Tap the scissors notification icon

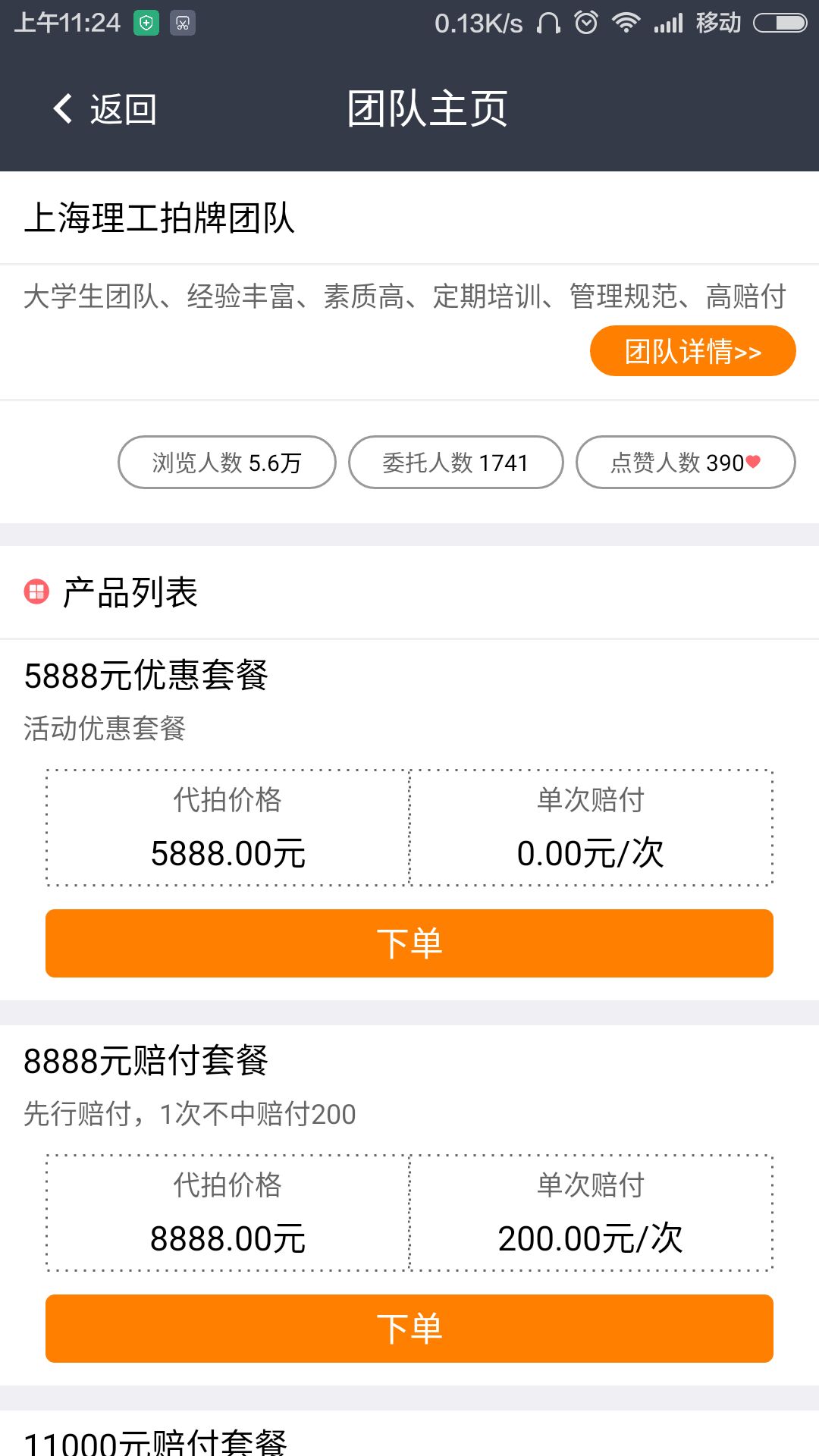[182, 22]
